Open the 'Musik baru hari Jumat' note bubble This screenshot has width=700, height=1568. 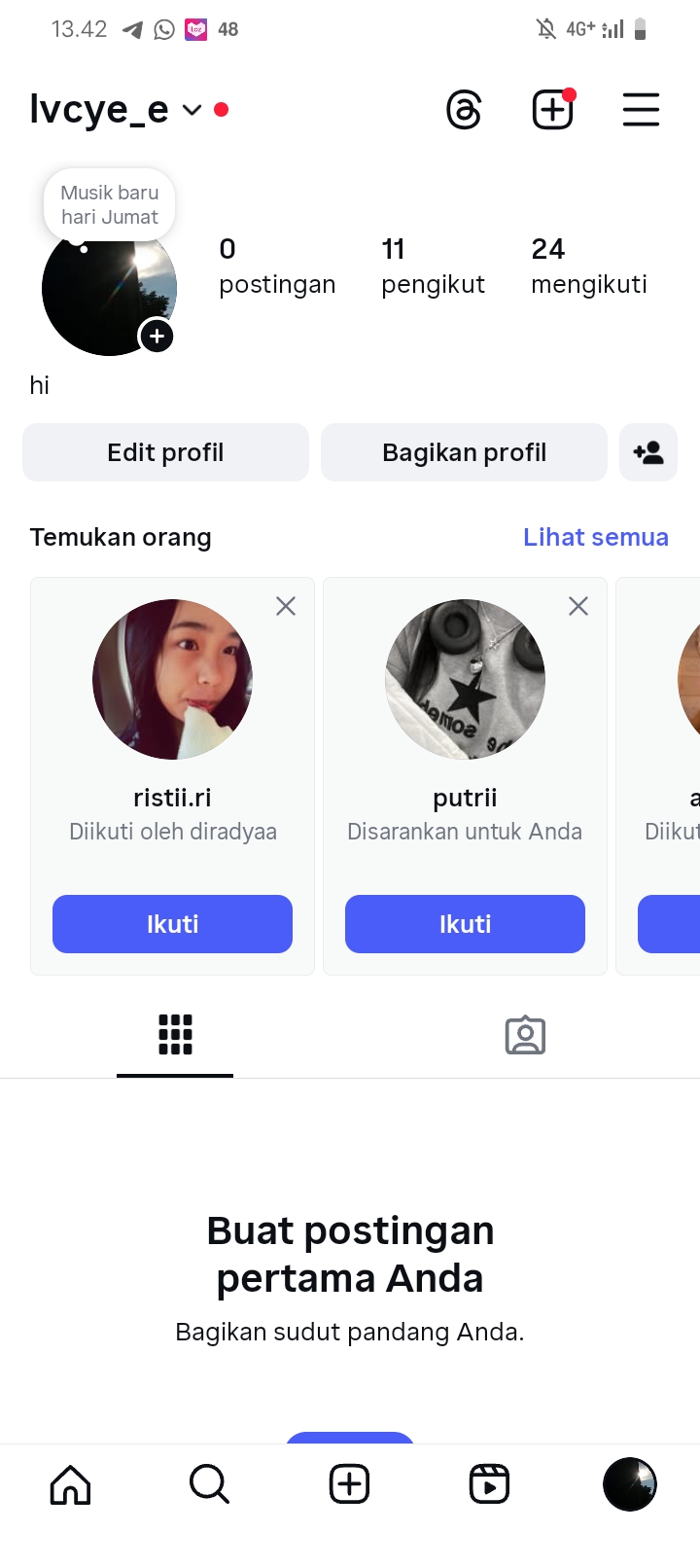[x=109, y=205]
